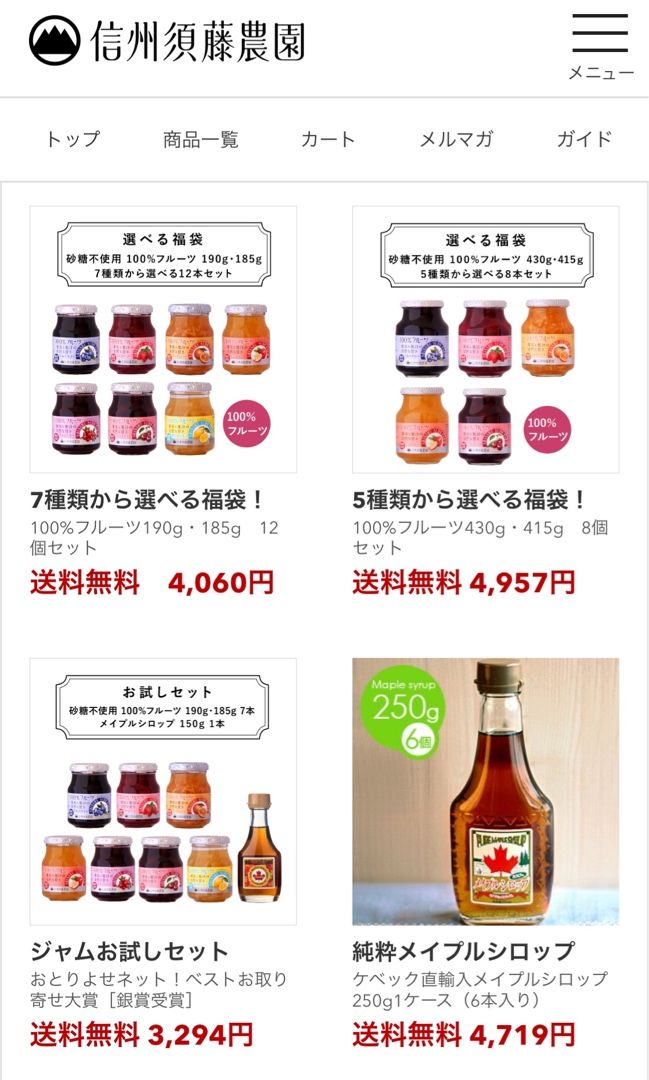
Task: Go to the トップ page
Action: pos(72,139)
